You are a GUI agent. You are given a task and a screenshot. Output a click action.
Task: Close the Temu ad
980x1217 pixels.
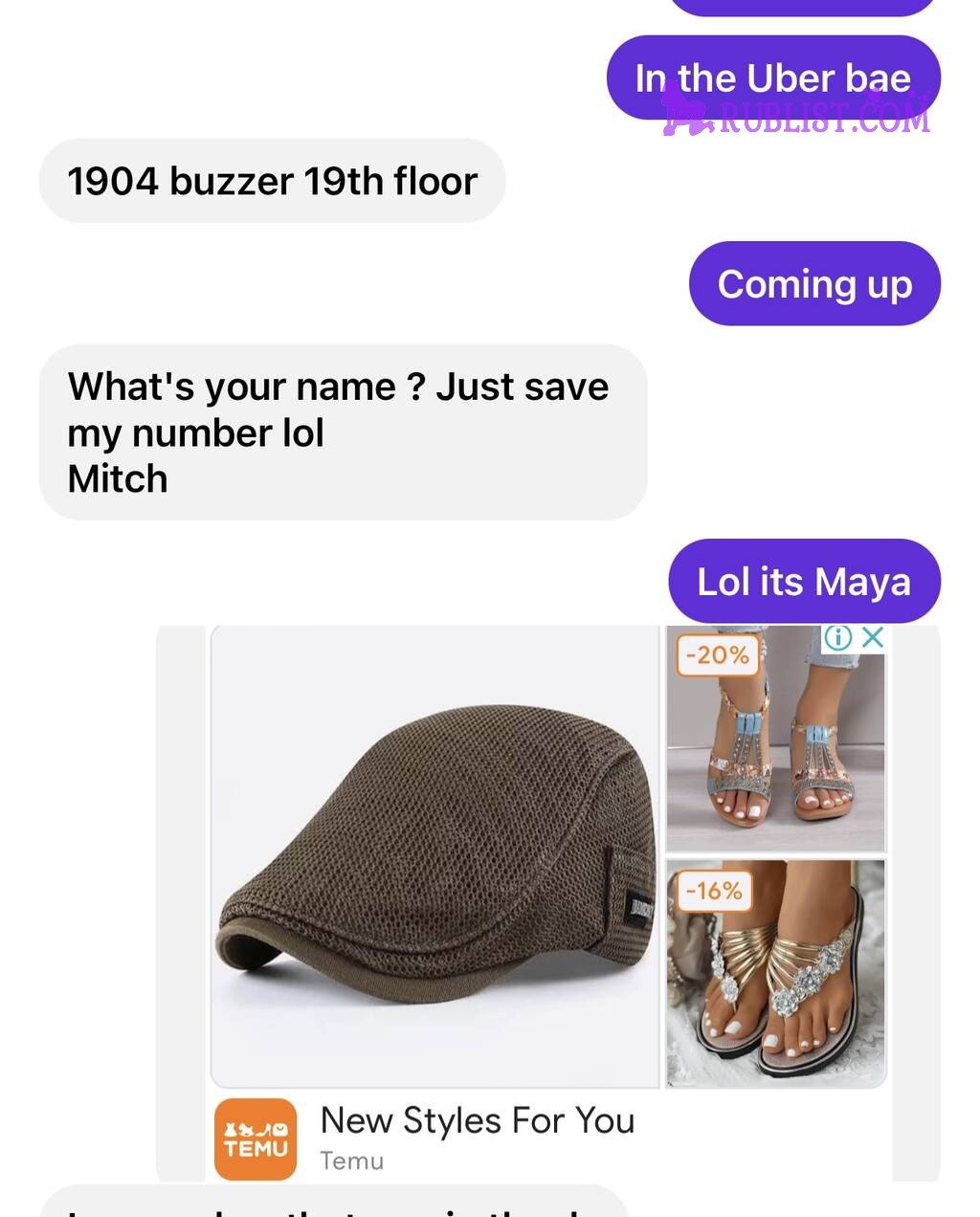[872, 638]
